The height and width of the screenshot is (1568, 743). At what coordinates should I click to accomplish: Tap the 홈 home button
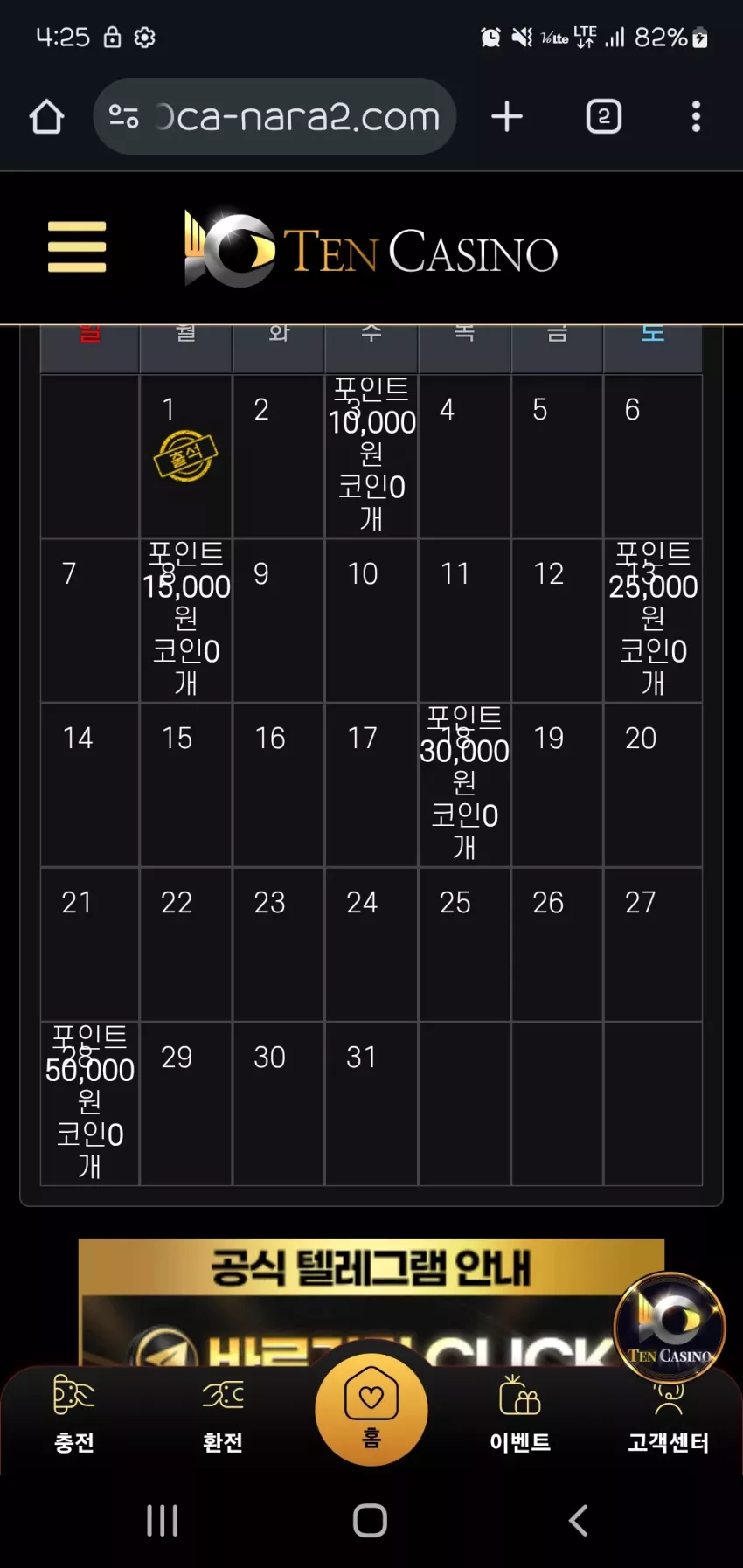371,1409
